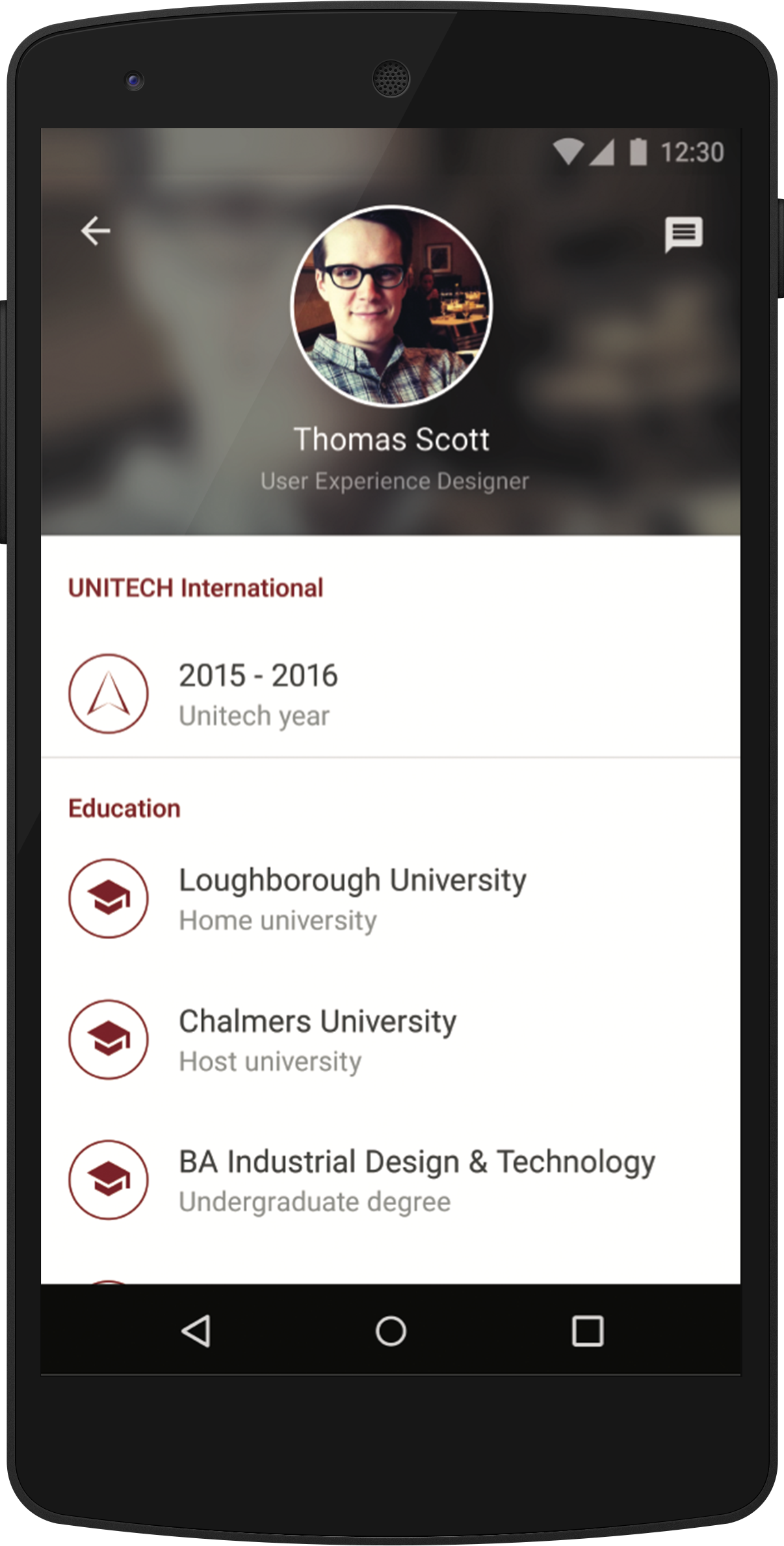This screenshot has height=1546, width=784.
Task: View Thomas Scott's profile photo
Action: (x=391, y=306)
